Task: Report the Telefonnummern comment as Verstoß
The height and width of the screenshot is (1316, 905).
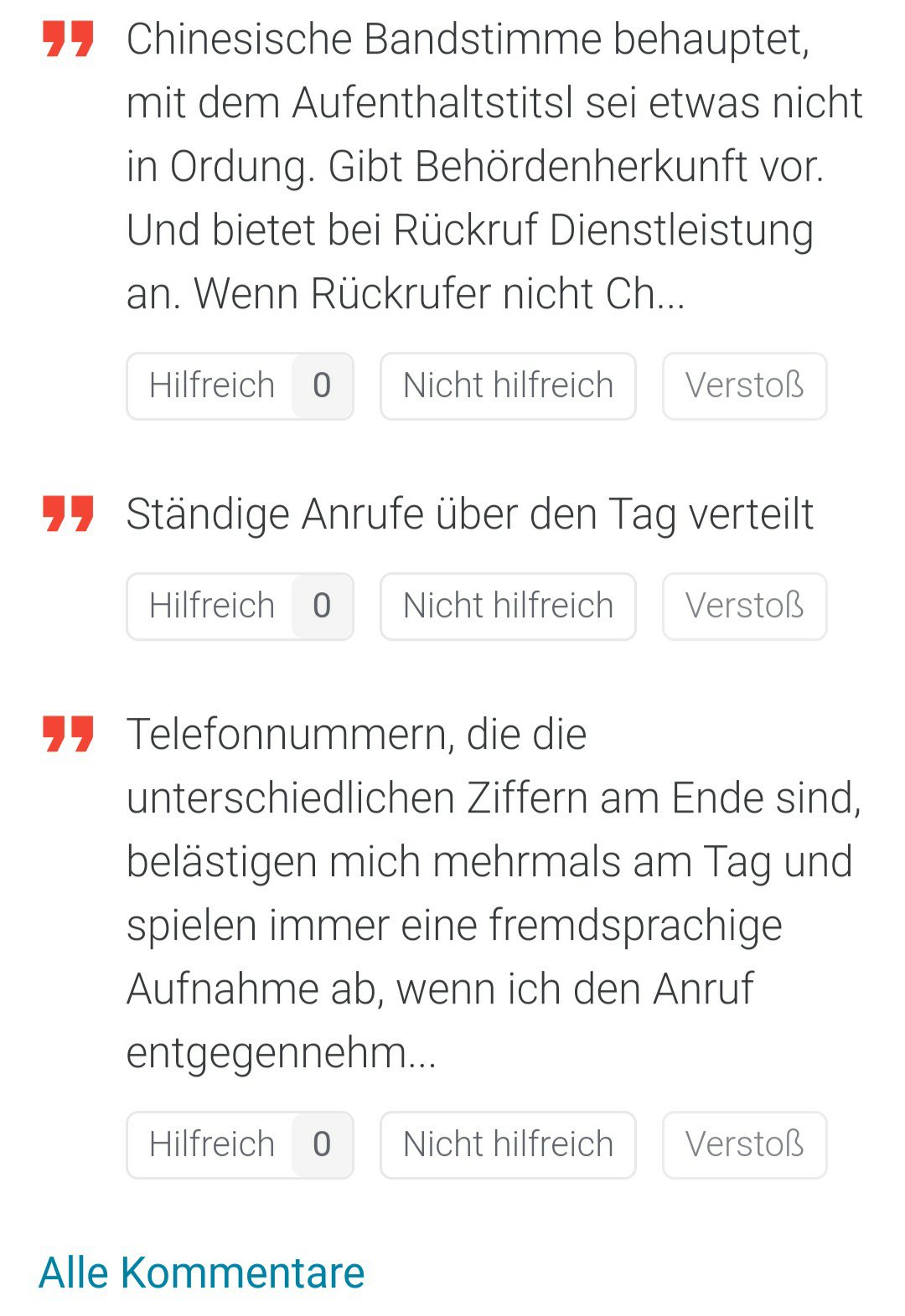Action: [744, 1145]
